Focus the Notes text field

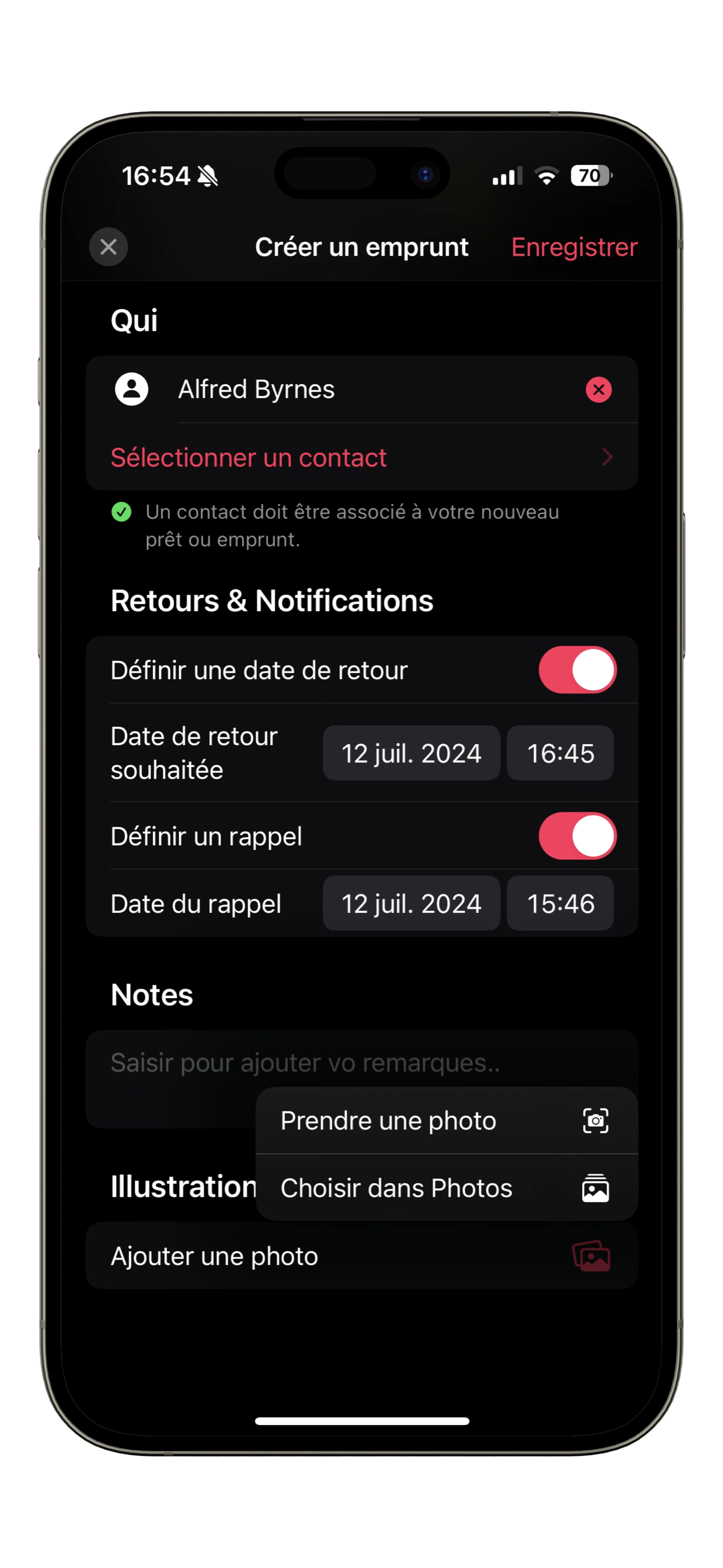coord(170,1077)
